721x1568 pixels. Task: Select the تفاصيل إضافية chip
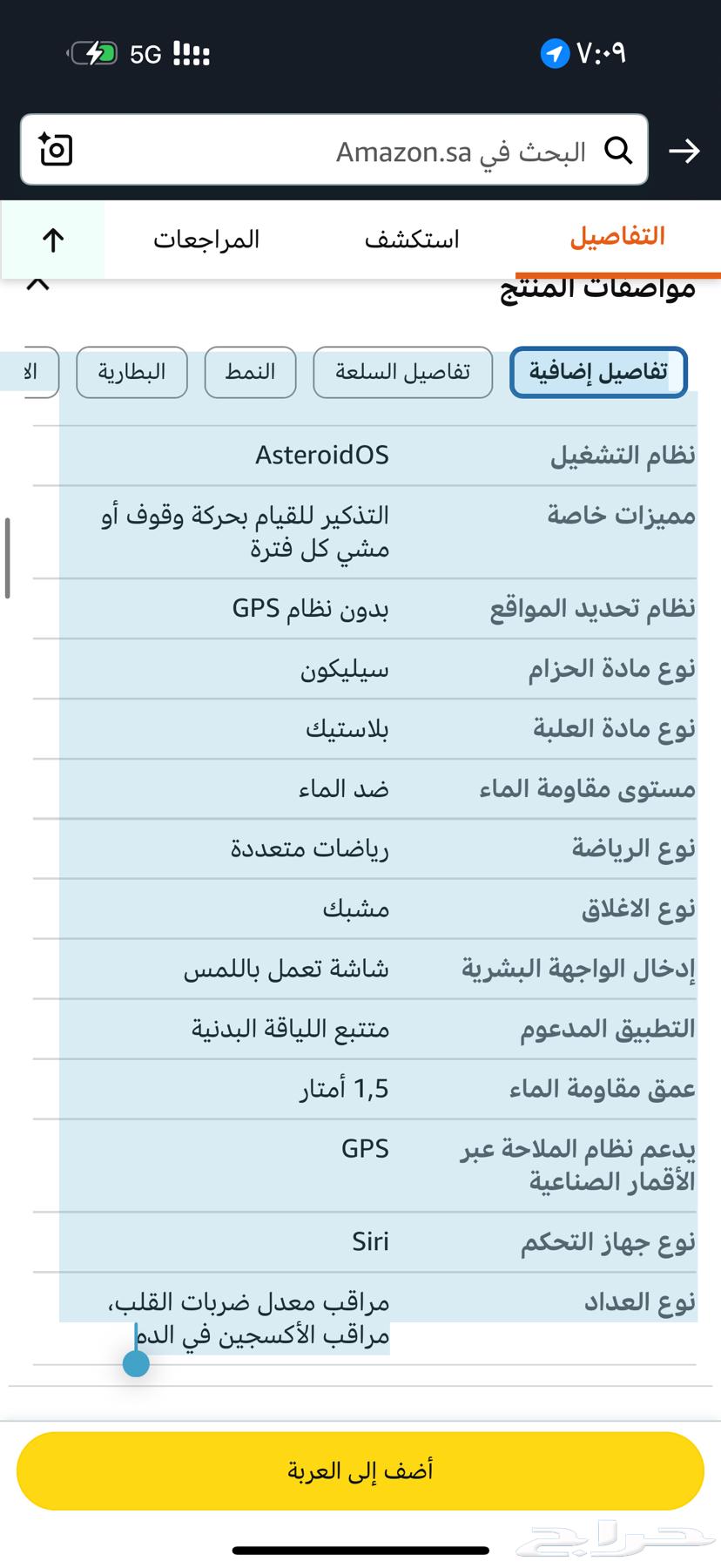(x=598, y=372)
